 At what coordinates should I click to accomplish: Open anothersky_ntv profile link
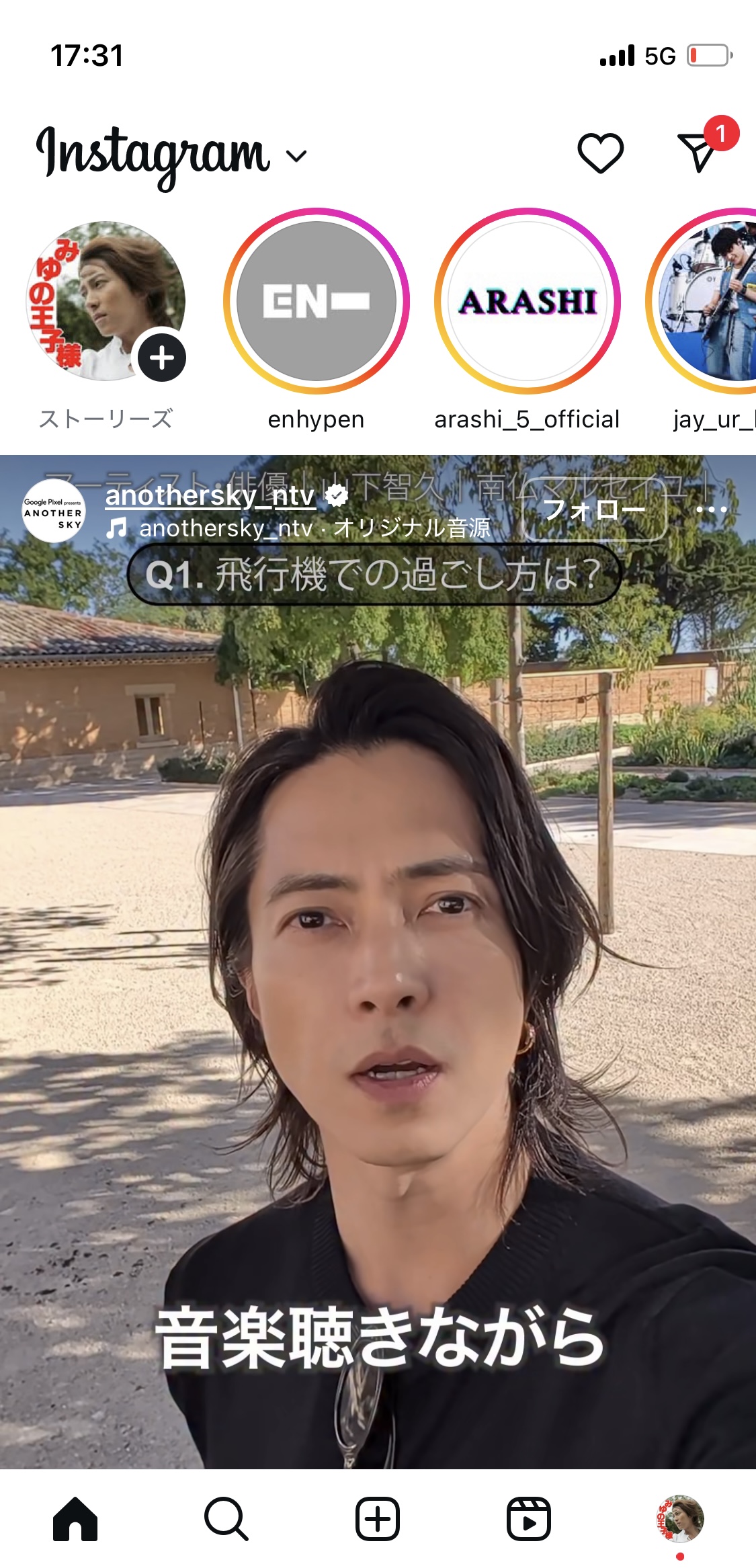210,495
